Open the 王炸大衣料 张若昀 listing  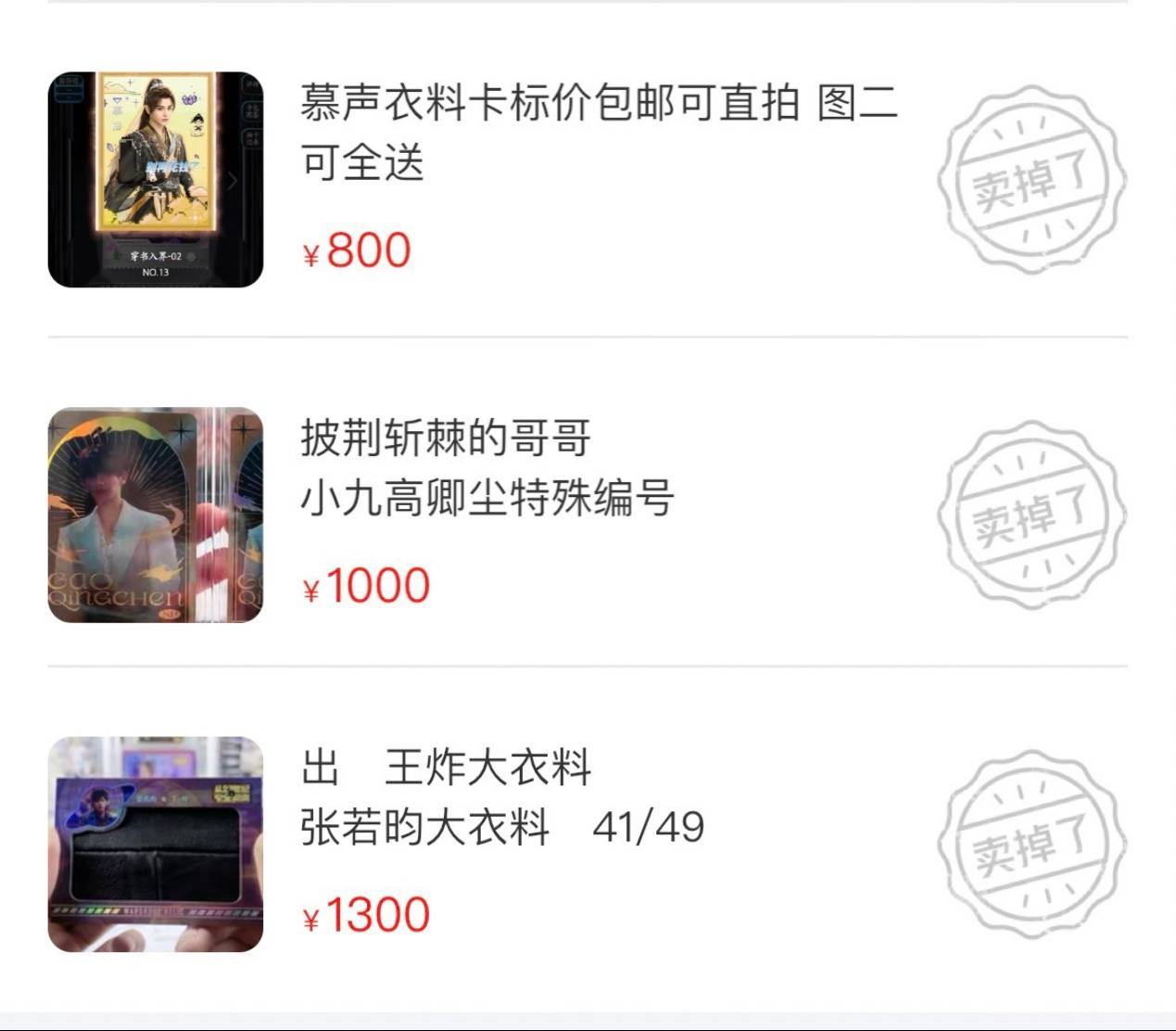pos(500,797)
